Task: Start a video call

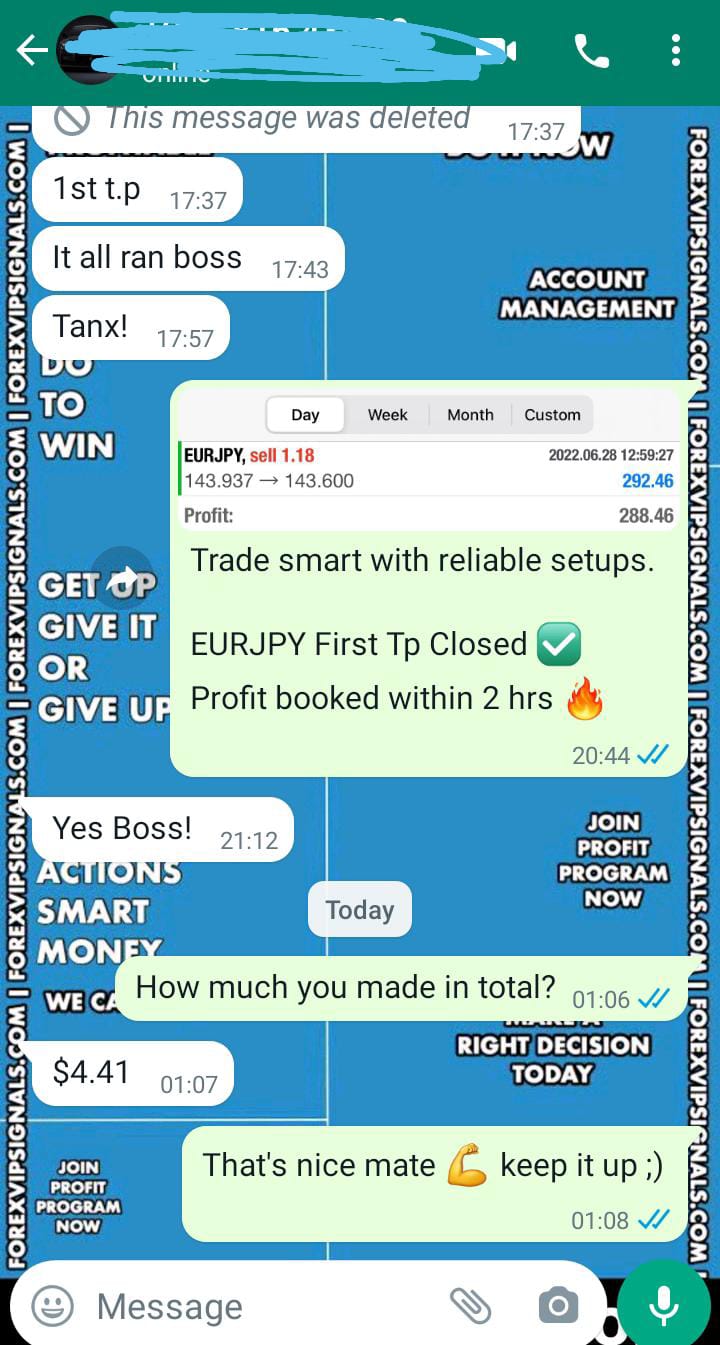Action: [x=497, y=50]
